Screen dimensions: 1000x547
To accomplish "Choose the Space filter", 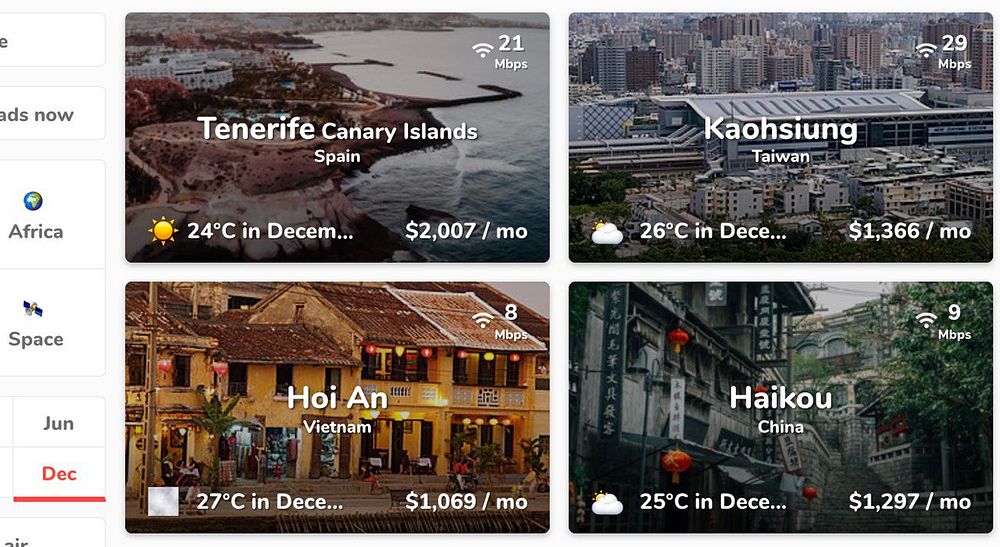I will click(x=36, y=324).
